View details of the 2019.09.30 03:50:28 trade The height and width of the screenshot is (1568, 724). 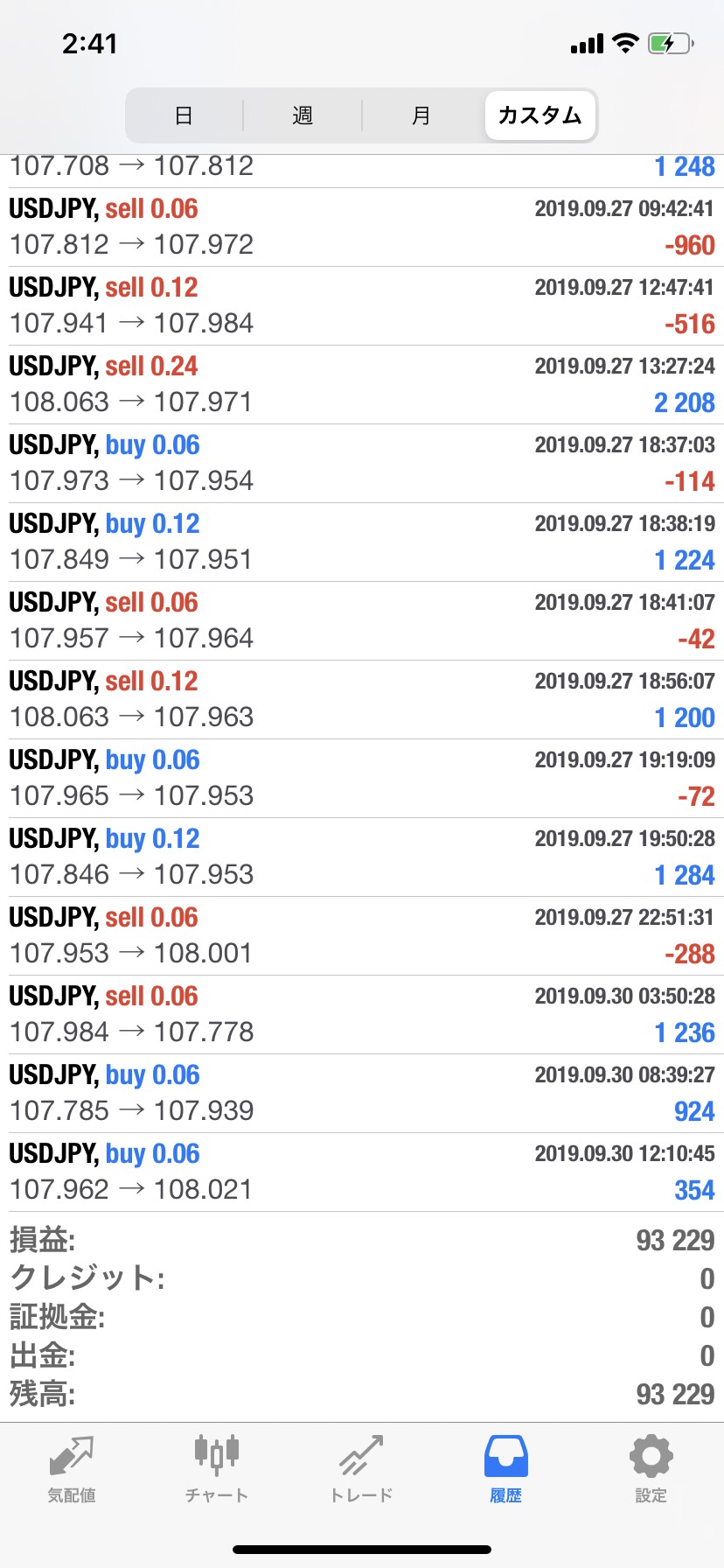click(362, 1015)
